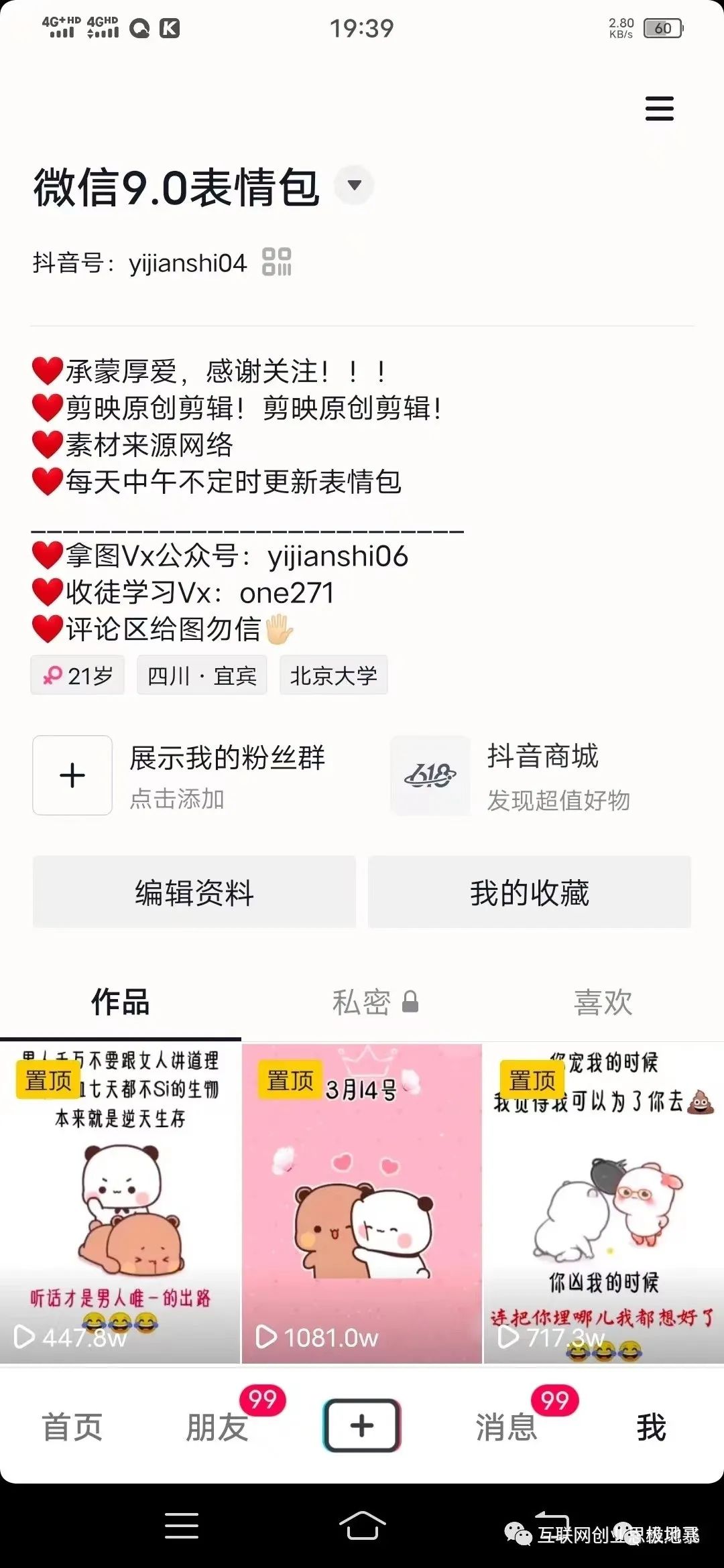The height and width of the screenshot is (1568, 724).
Task: Open the 朋友 tab
Action: [217, 1427]
